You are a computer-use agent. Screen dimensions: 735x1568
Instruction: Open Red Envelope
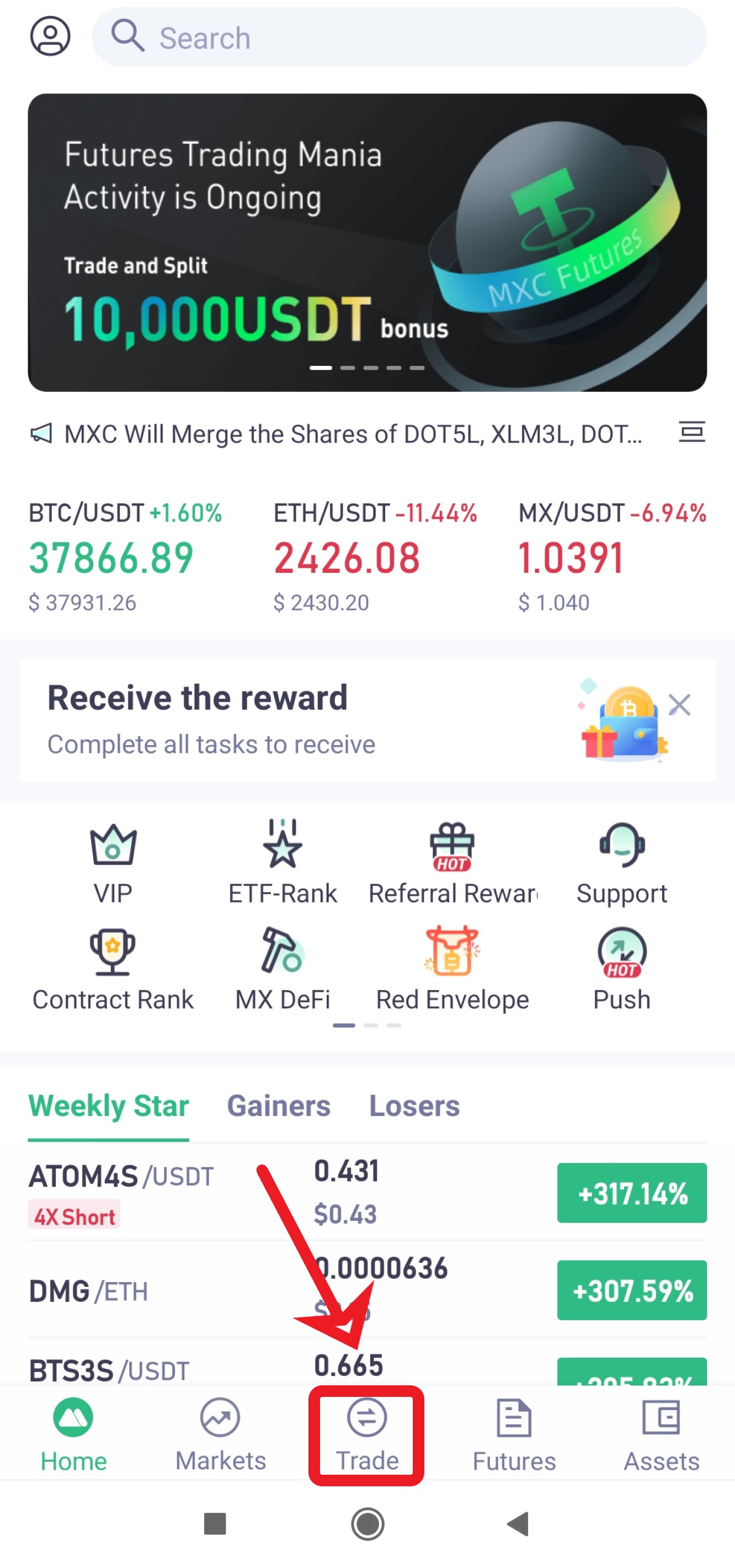[x=452, y=969]
